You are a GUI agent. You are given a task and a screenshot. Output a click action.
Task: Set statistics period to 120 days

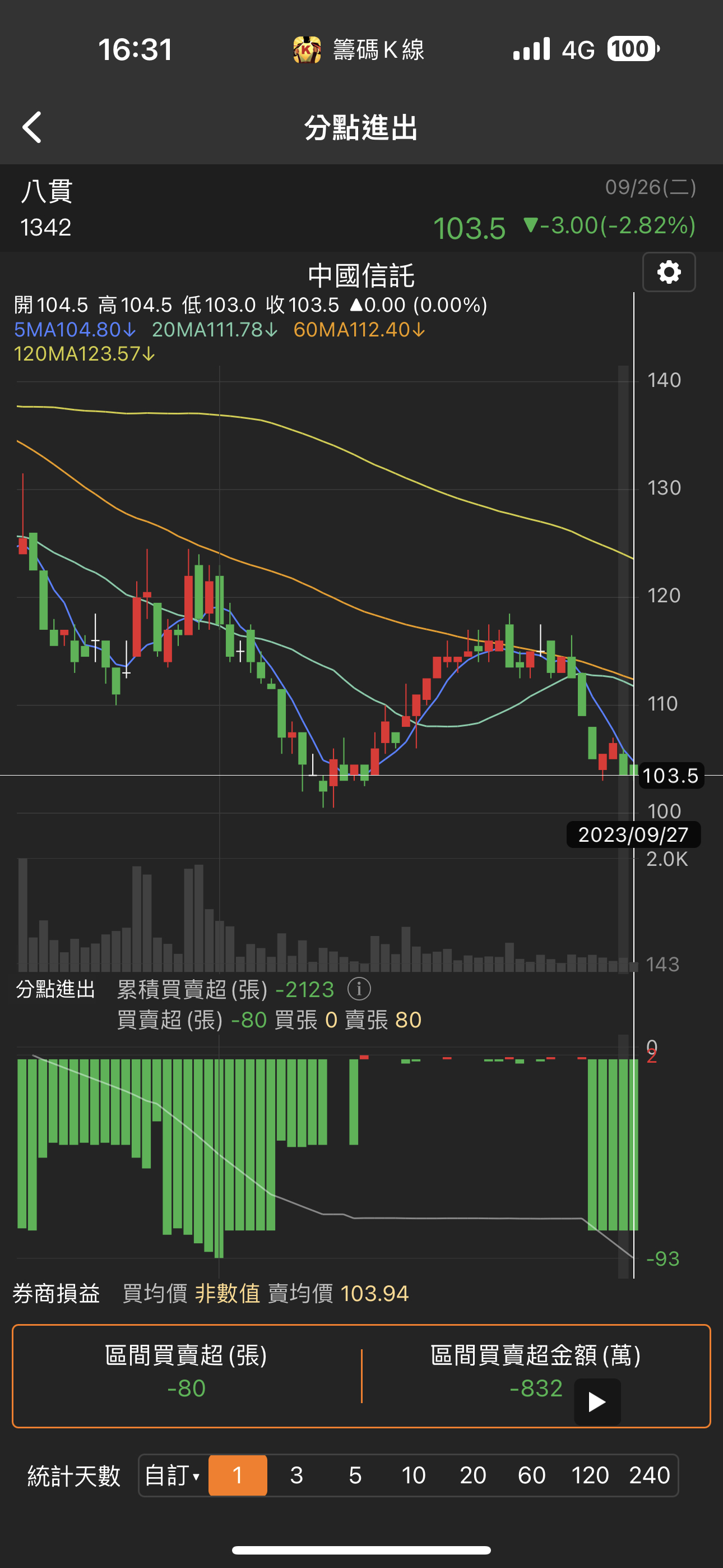point(590,1475)
